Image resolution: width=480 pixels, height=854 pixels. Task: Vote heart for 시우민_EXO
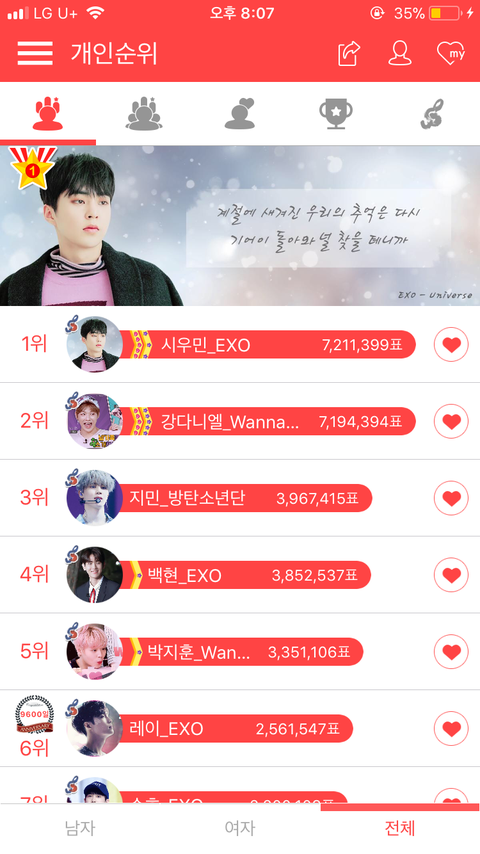point(451,344)
